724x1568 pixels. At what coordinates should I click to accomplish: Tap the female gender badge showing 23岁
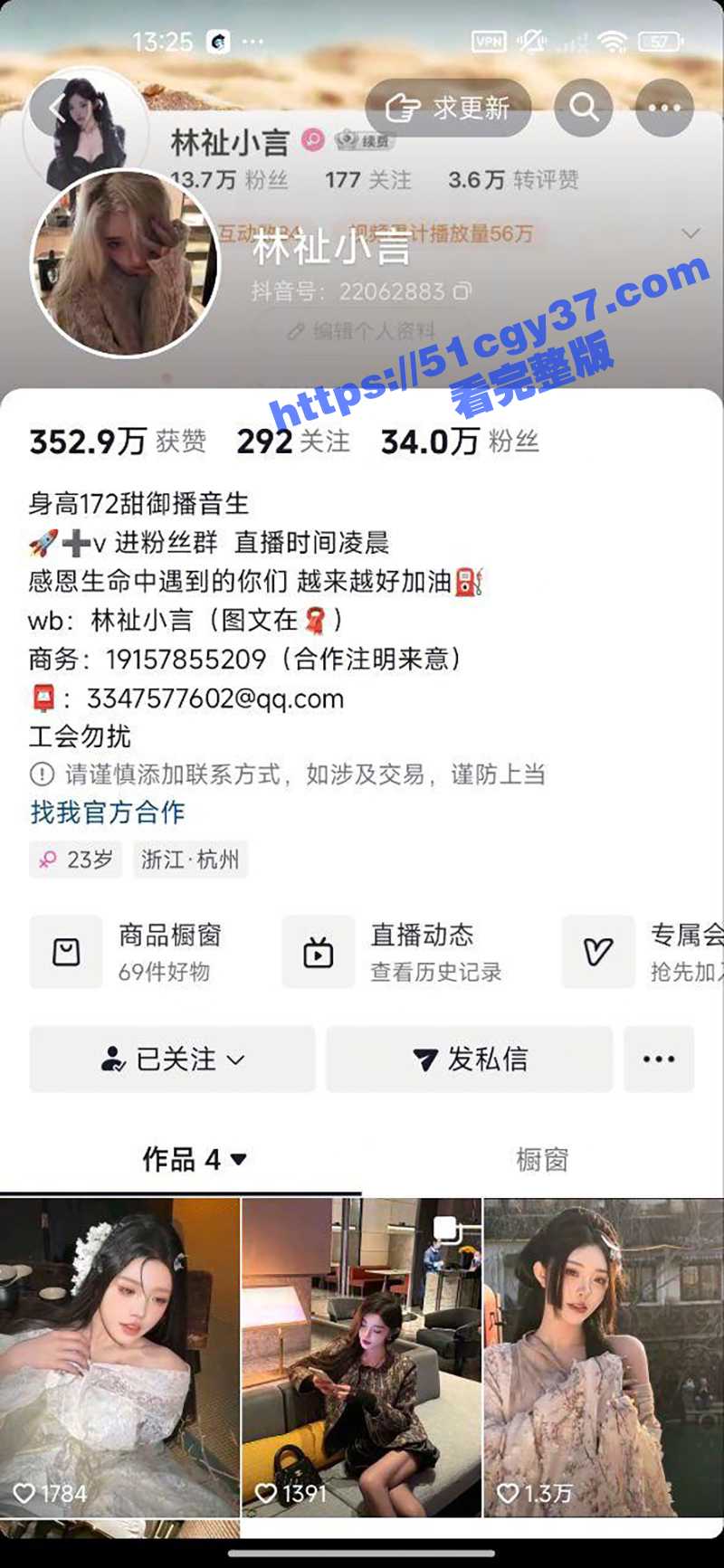75,860
